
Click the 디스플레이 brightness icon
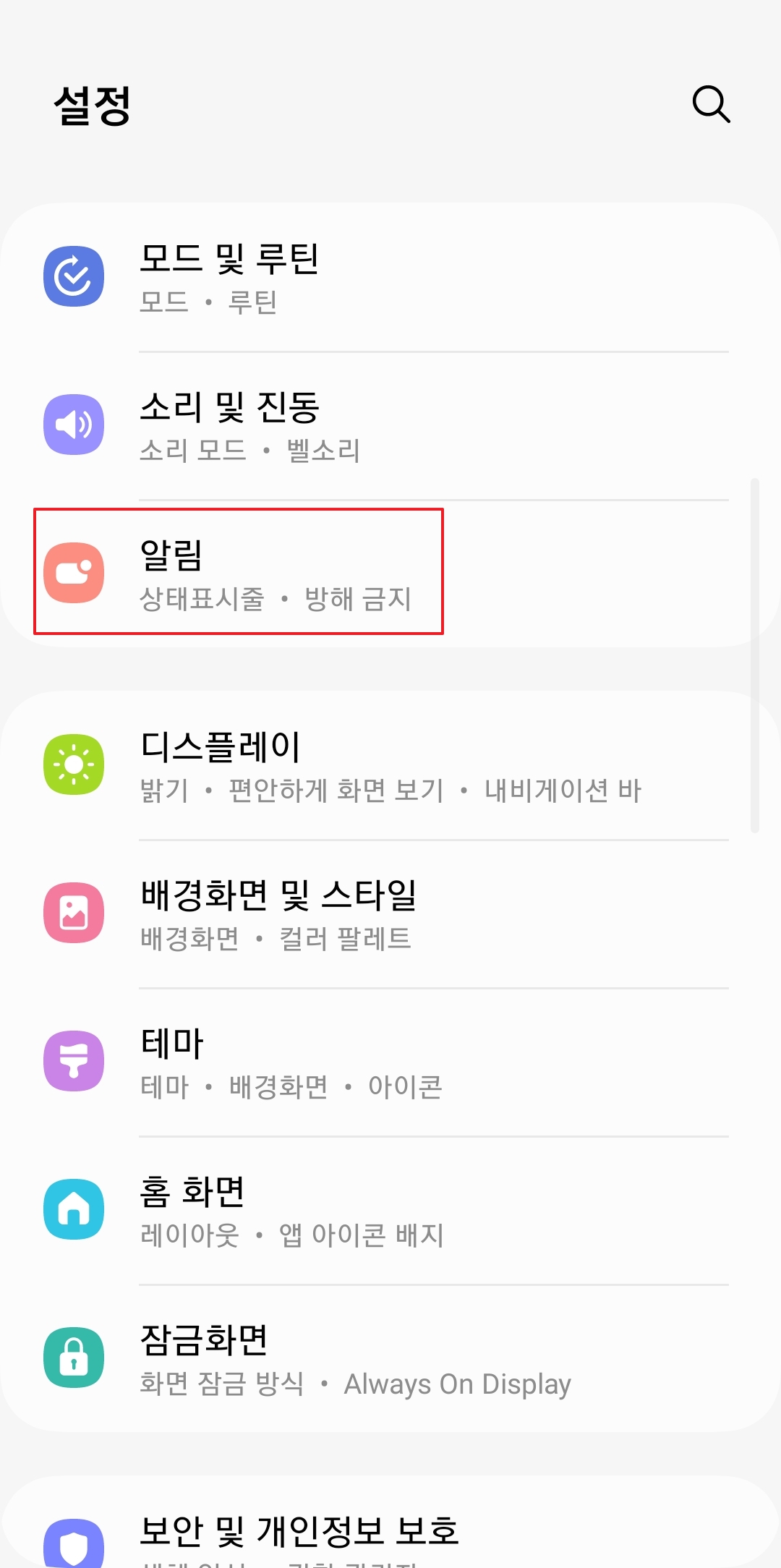point(74,764)
